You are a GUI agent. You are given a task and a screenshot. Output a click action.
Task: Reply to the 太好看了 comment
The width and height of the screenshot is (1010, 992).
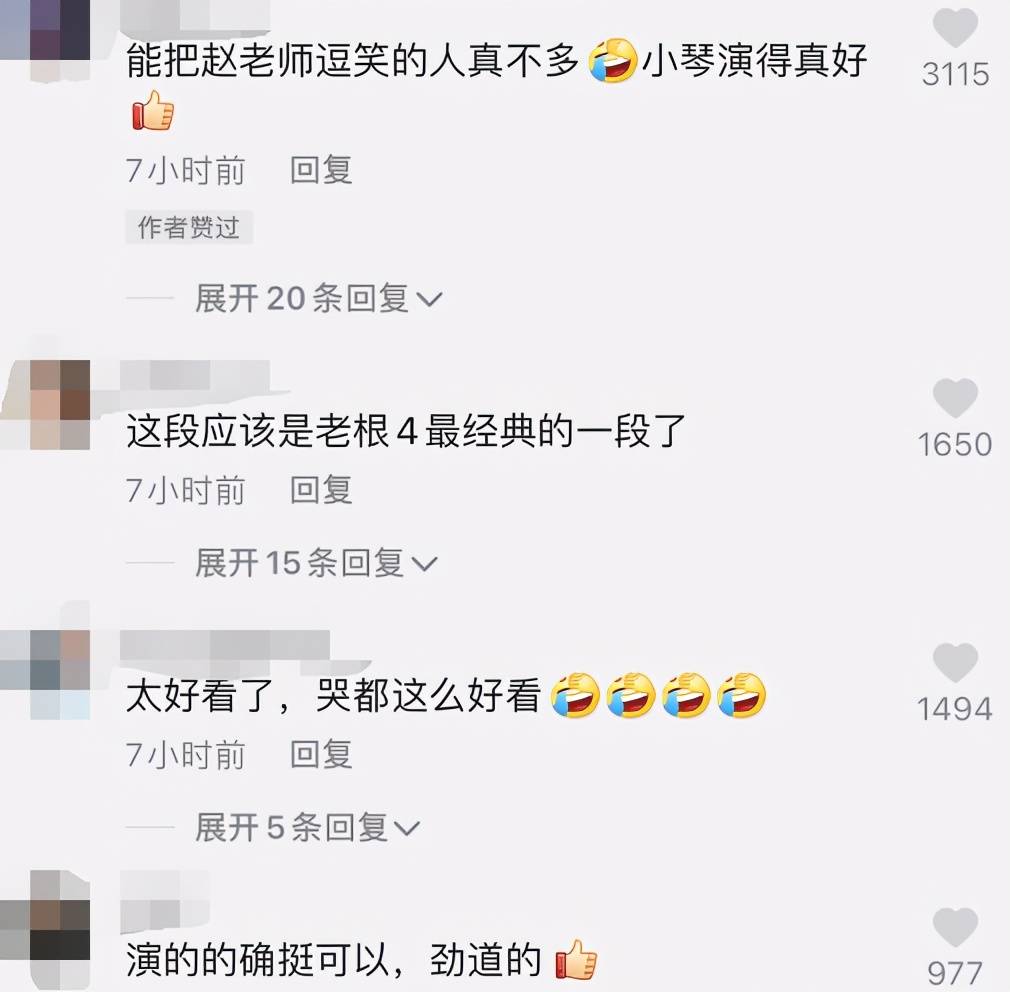(321, 755)
